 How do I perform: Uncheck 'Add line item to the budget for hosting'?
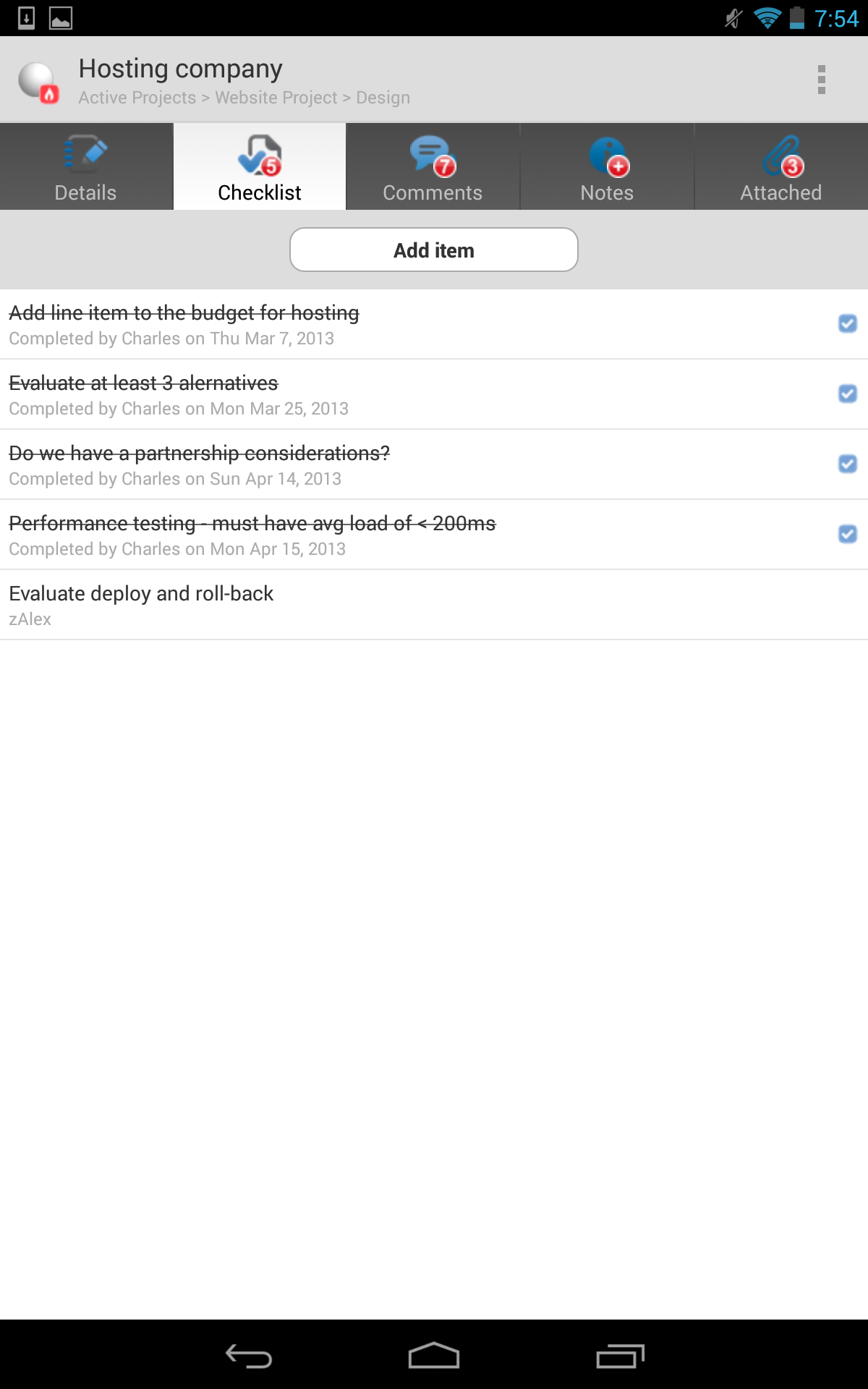847,324
